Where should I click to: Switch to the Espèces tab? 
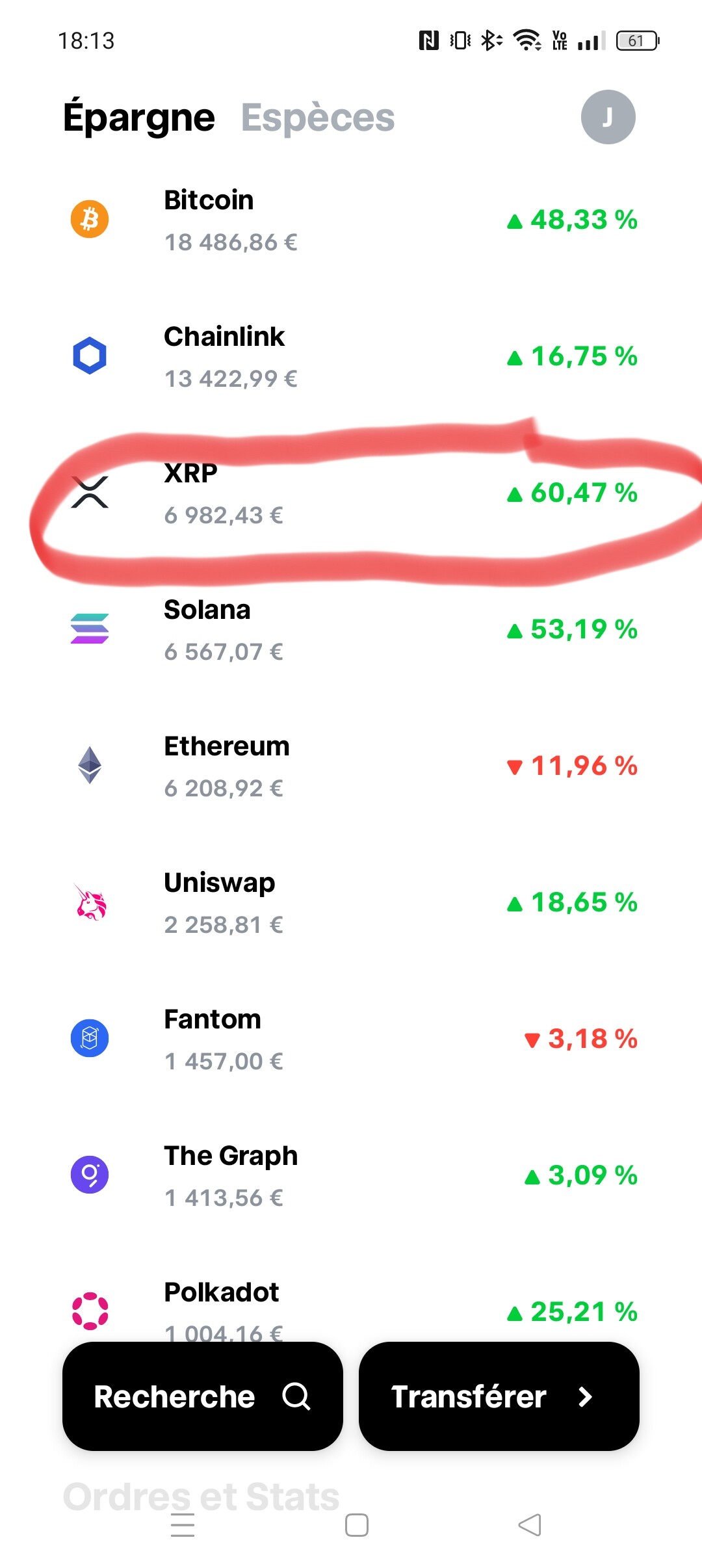tap(318, 118)
